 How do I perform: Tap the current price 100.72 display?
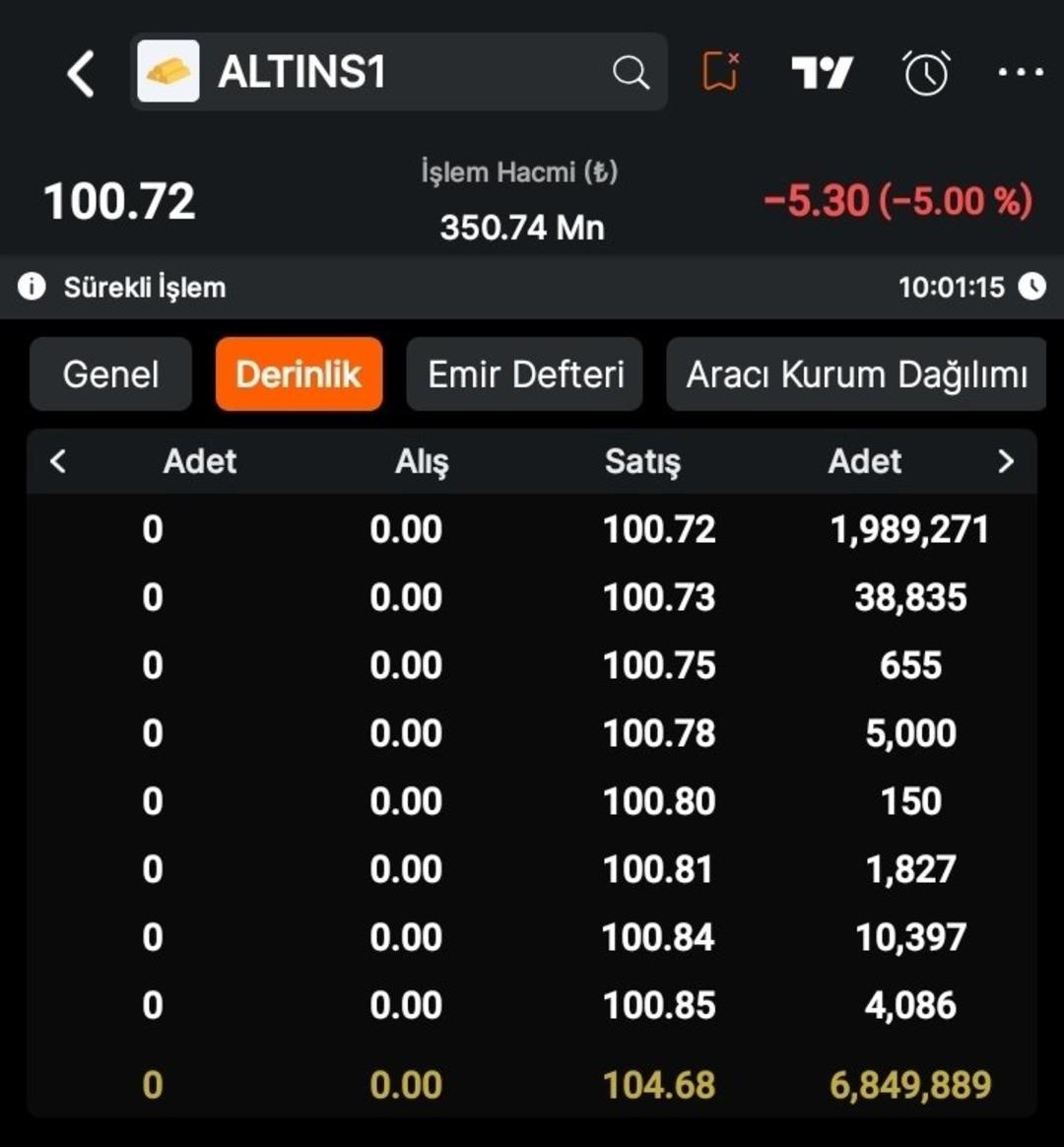(x=118, y=200)
